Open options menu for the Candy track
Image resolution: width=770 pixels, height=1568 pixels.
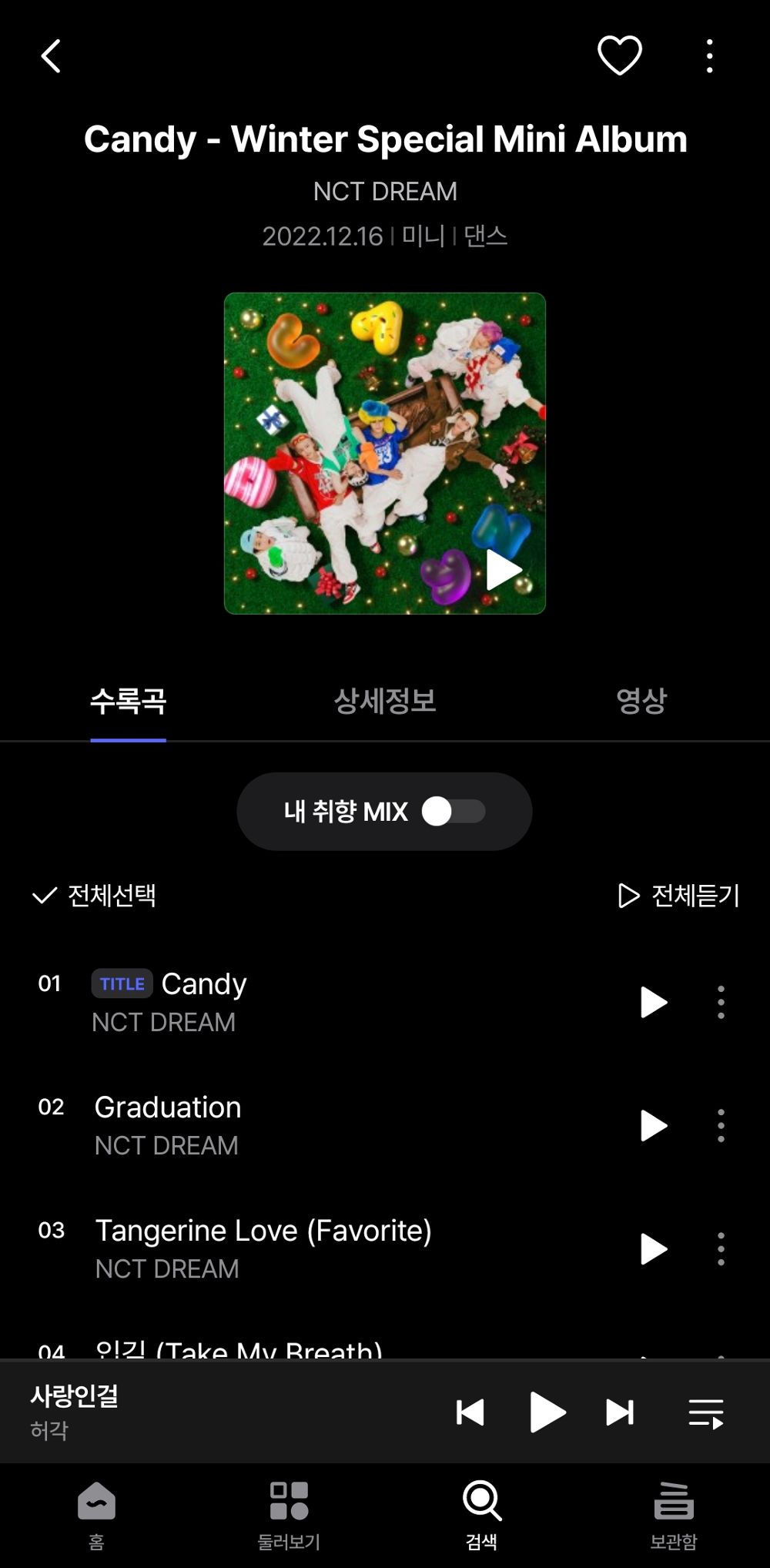pyautogui.click(x=721, y=1001)
